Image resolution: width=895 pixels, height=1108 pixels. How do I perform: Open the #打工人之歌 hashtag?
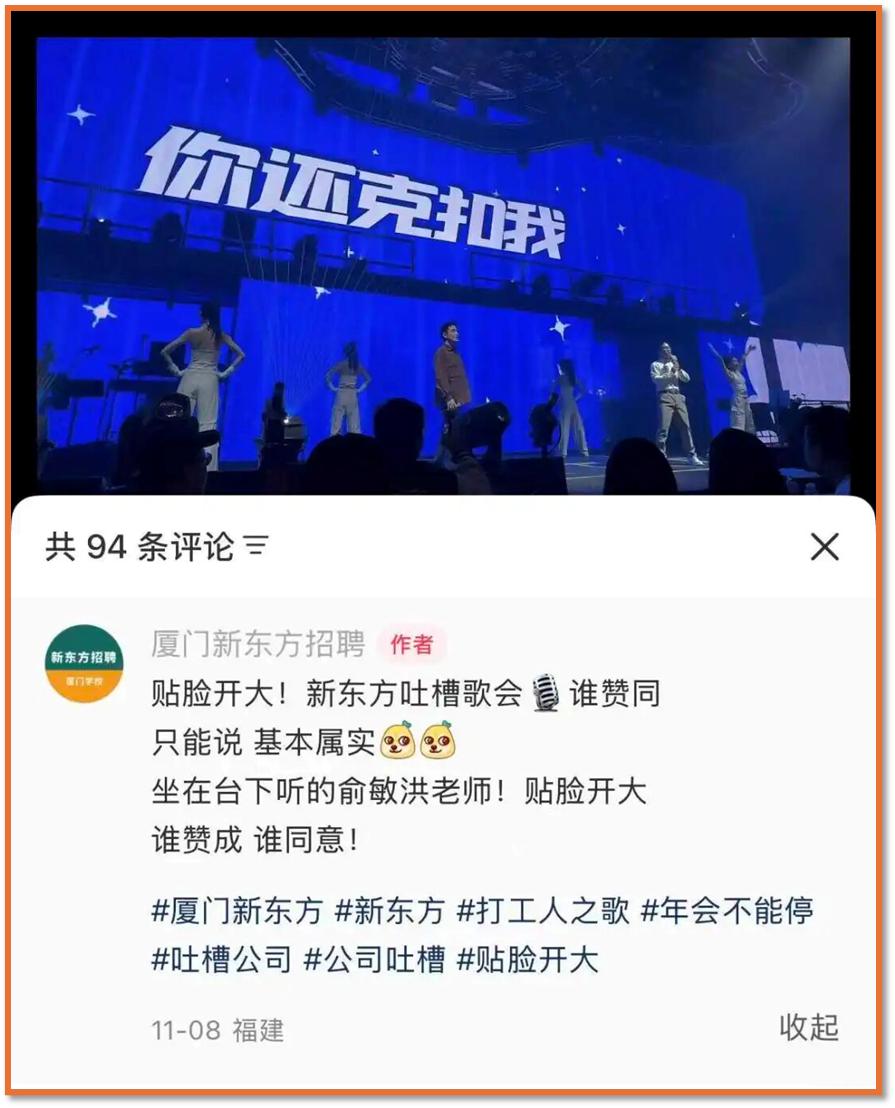(543, 911)
